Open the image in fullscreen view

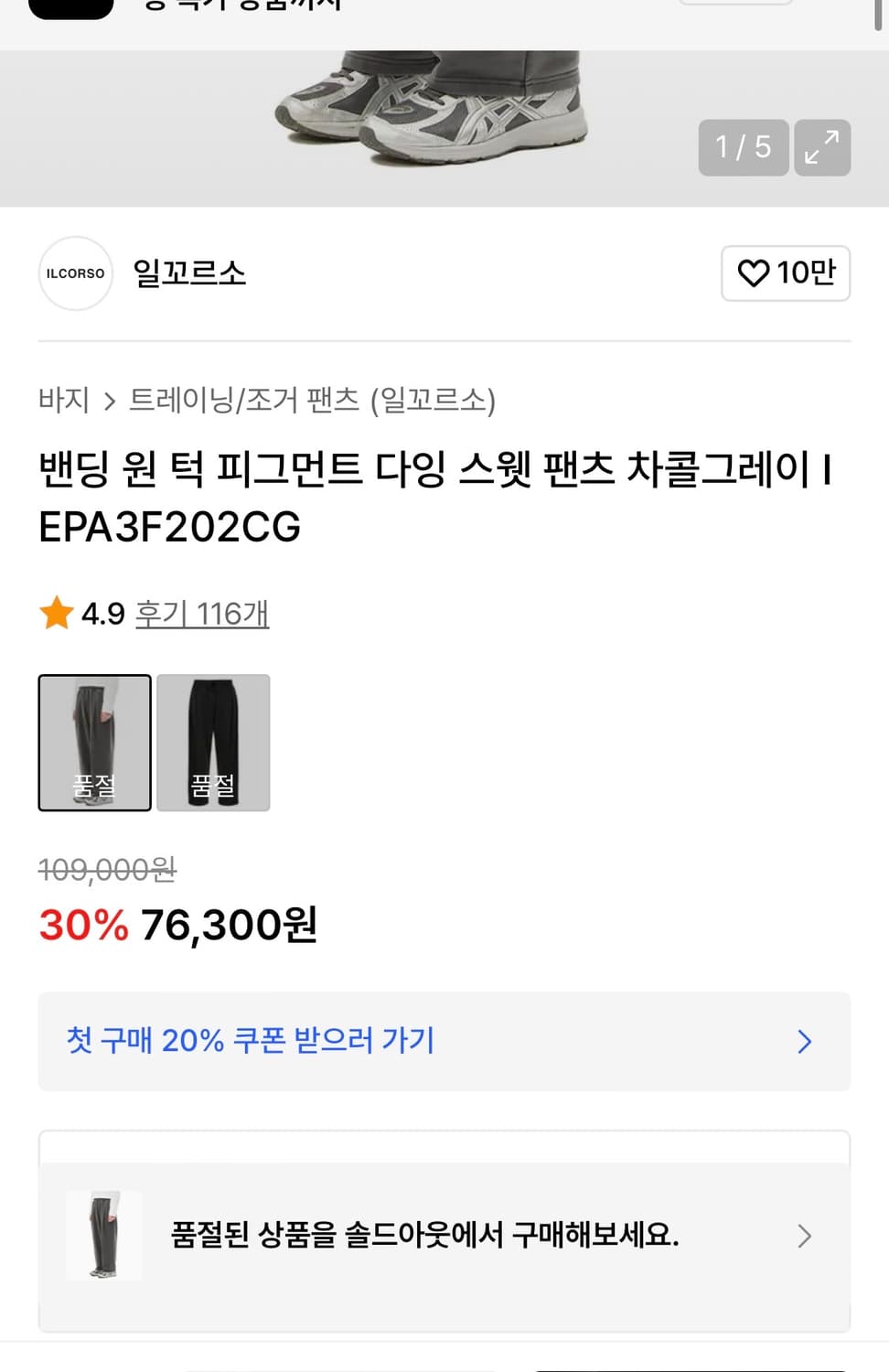tap(821, 147)
